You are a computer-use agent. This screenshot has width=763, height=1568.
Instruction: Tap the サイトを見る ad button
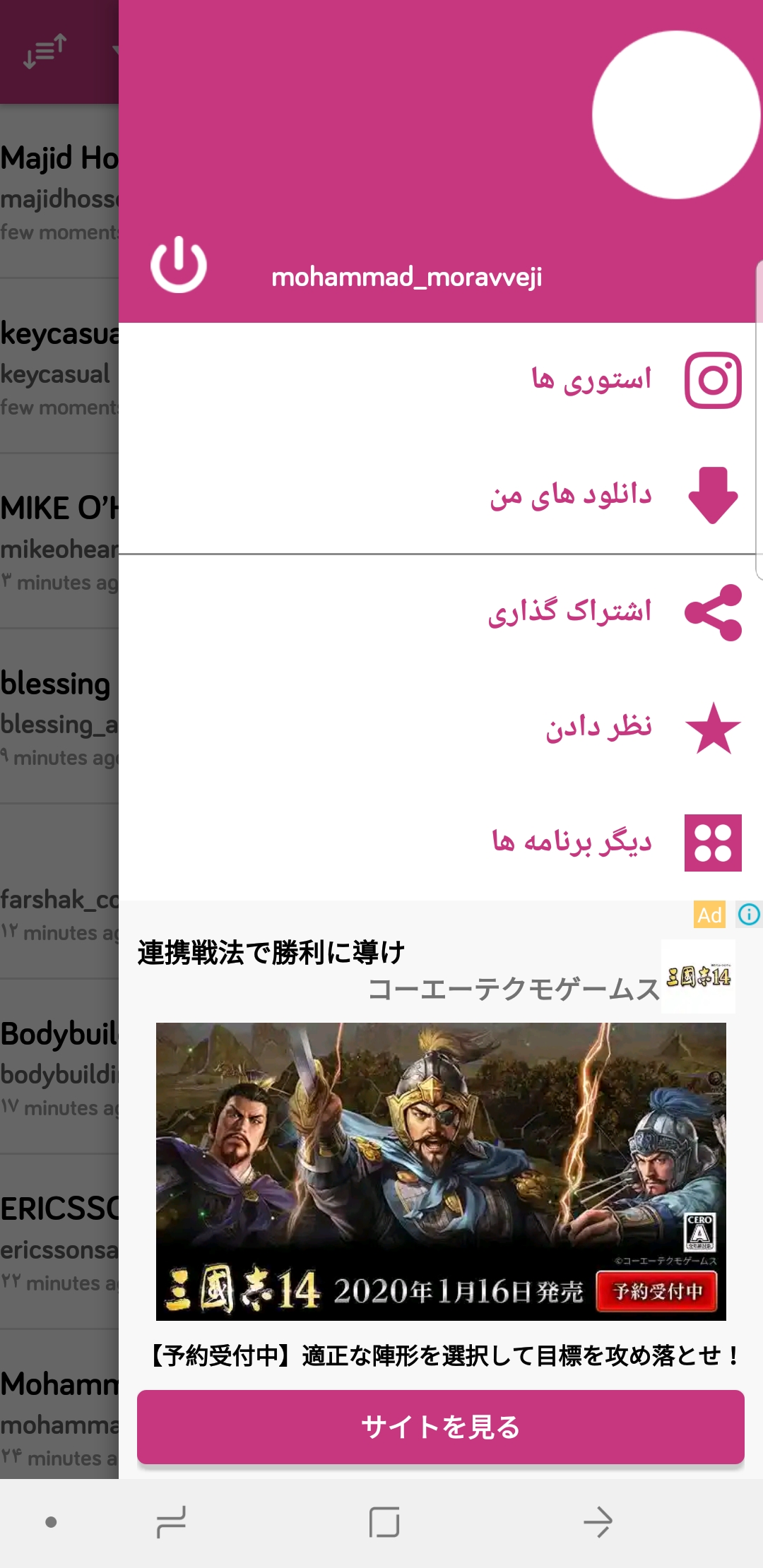click(440, 1427)
